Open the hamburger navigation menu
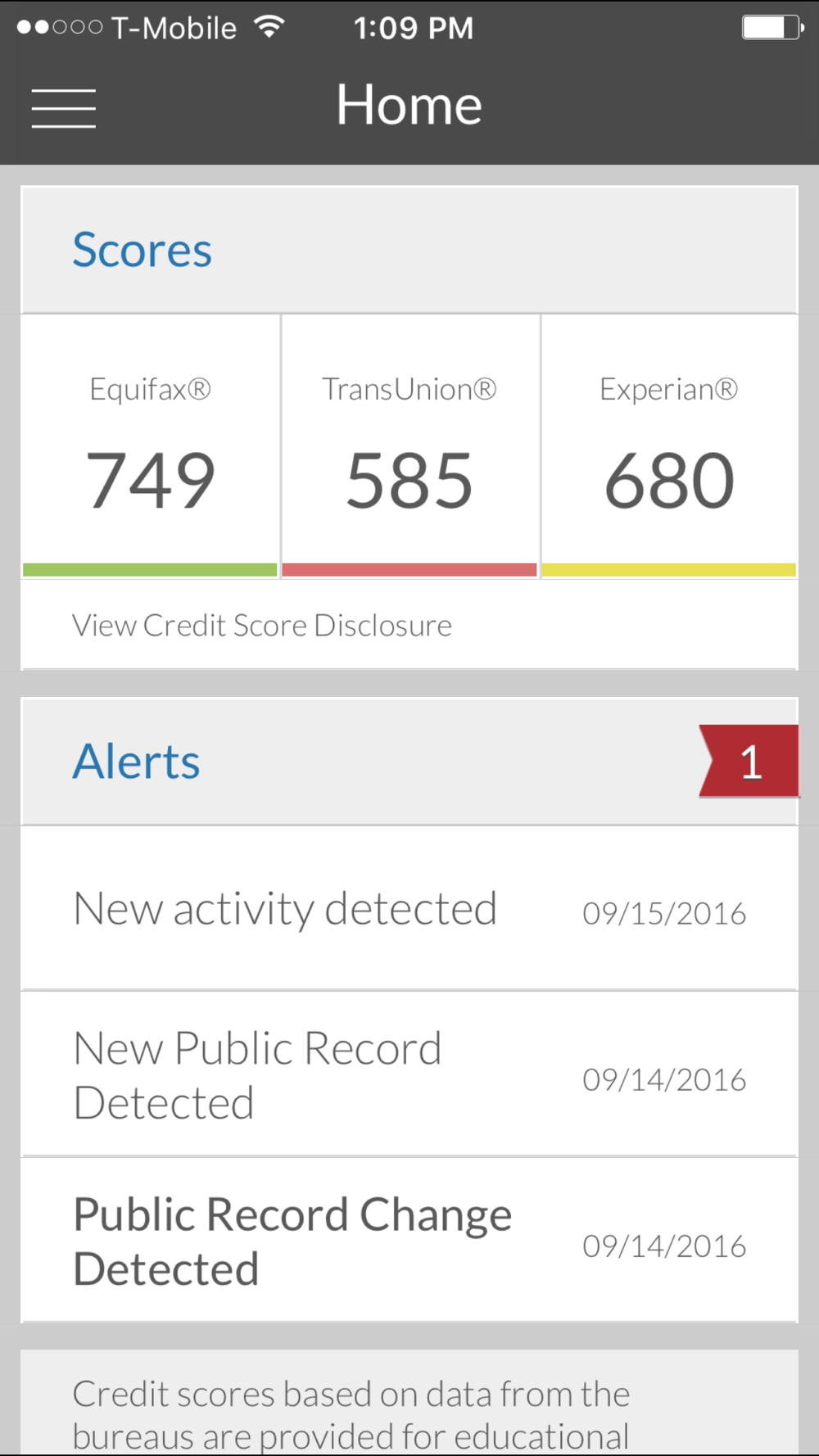Viewport: 819px width, 1456px height. pyautogui.click(x=63, y=108)
